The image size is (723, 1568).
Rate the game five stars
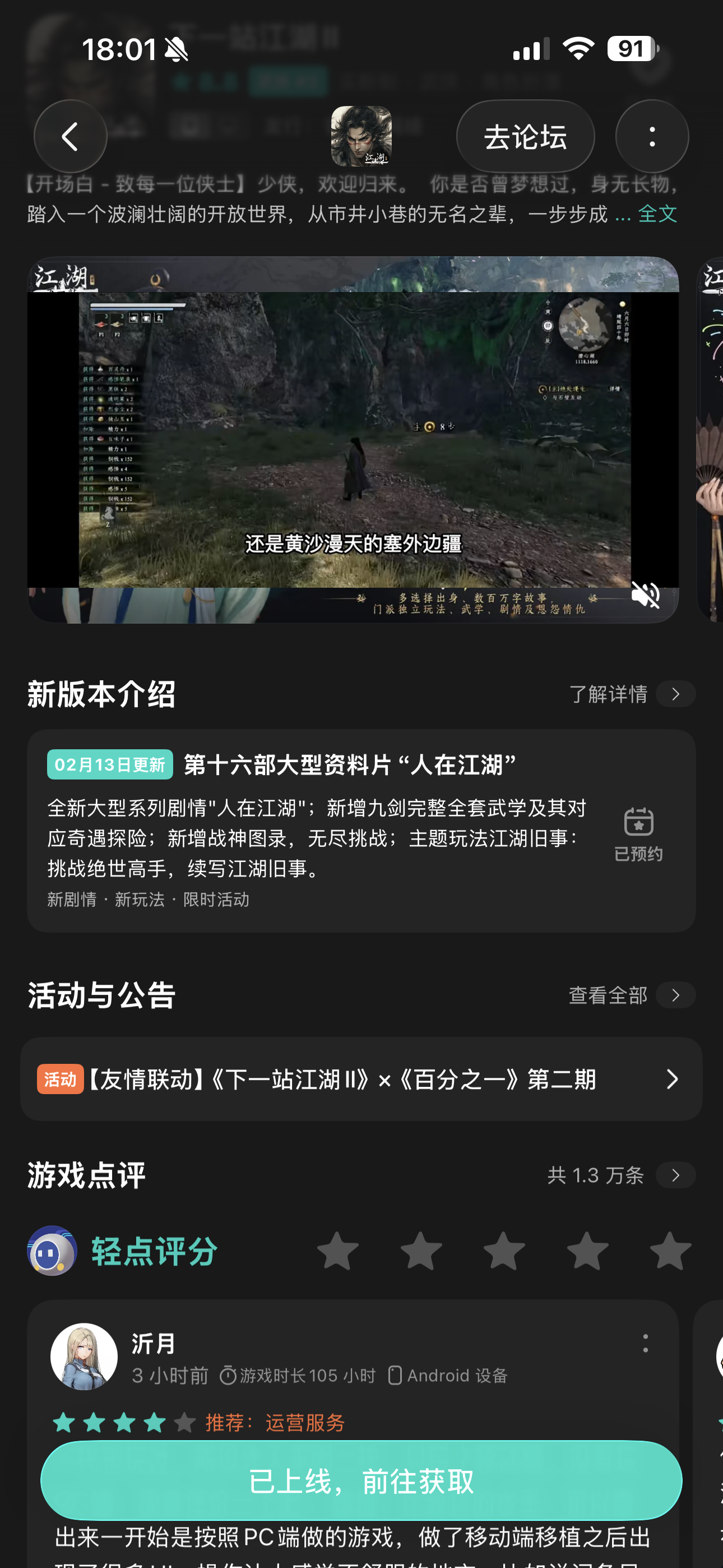pyautogui.click(x=669, y=1251)
